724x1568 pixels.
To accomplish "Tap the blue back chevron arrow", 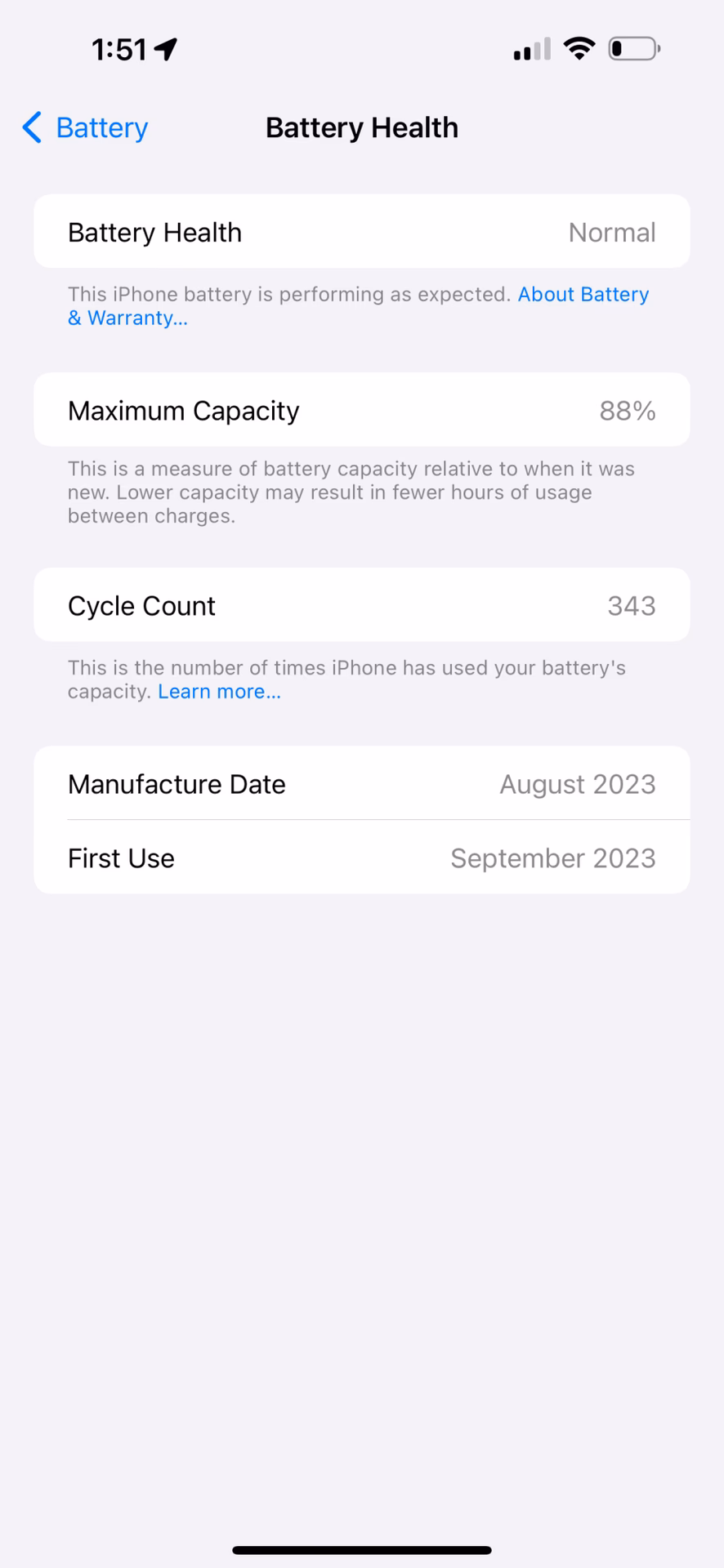I will tap(30, 127).
